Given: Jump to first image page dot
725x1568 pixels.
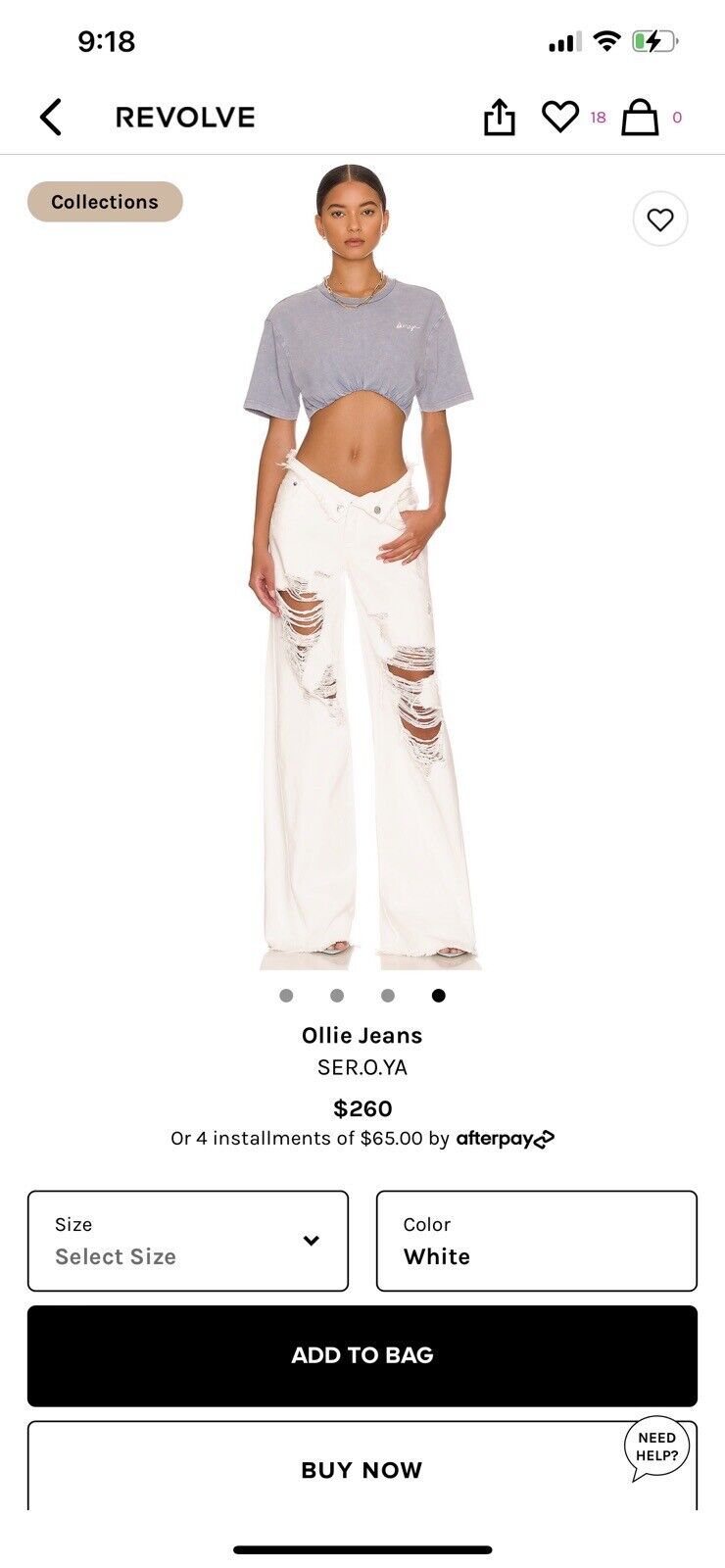Looking at the screenshot, I should (286, 996).
